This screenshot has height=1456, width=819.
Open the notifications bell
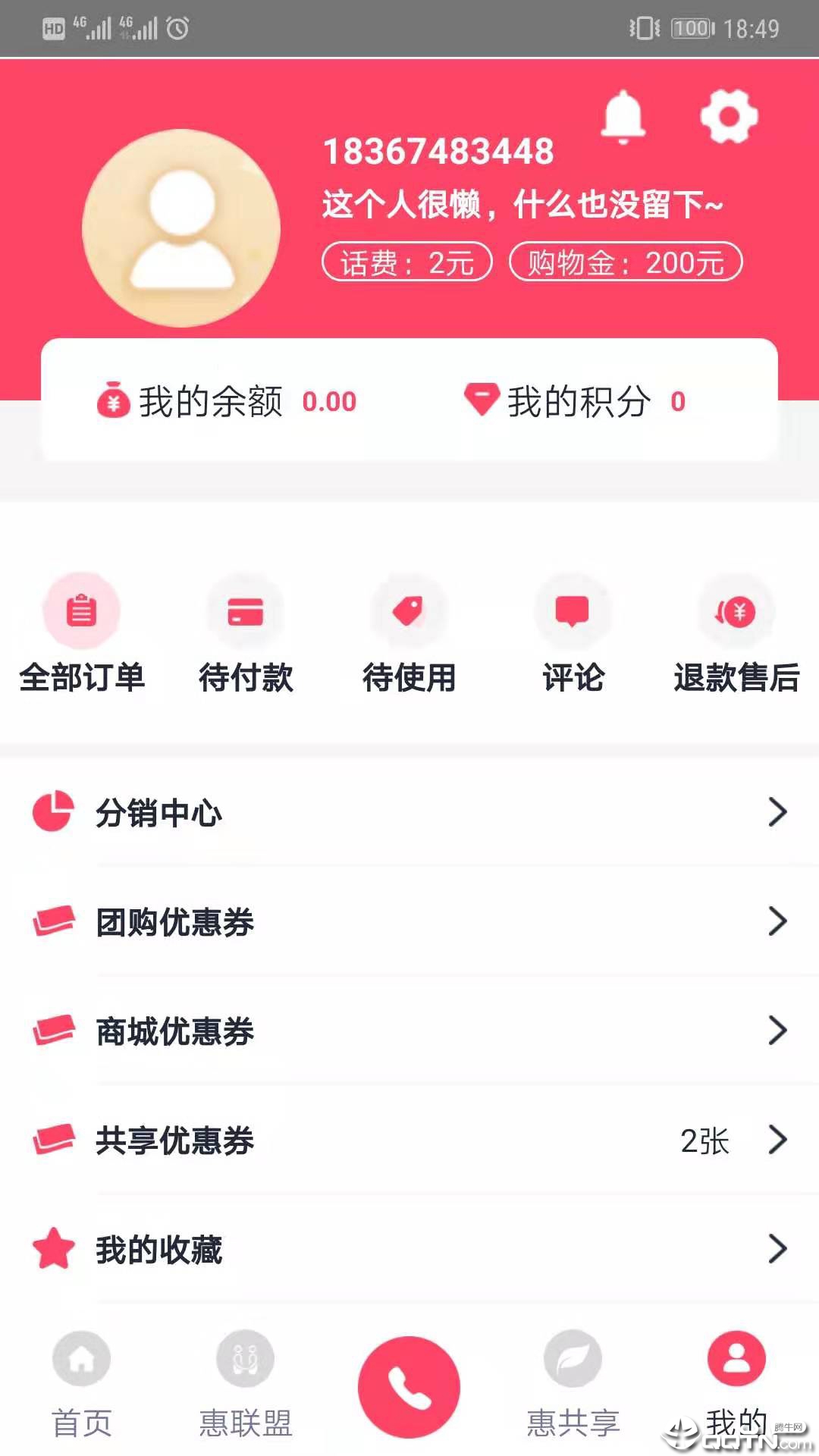[x=623, y=117]
